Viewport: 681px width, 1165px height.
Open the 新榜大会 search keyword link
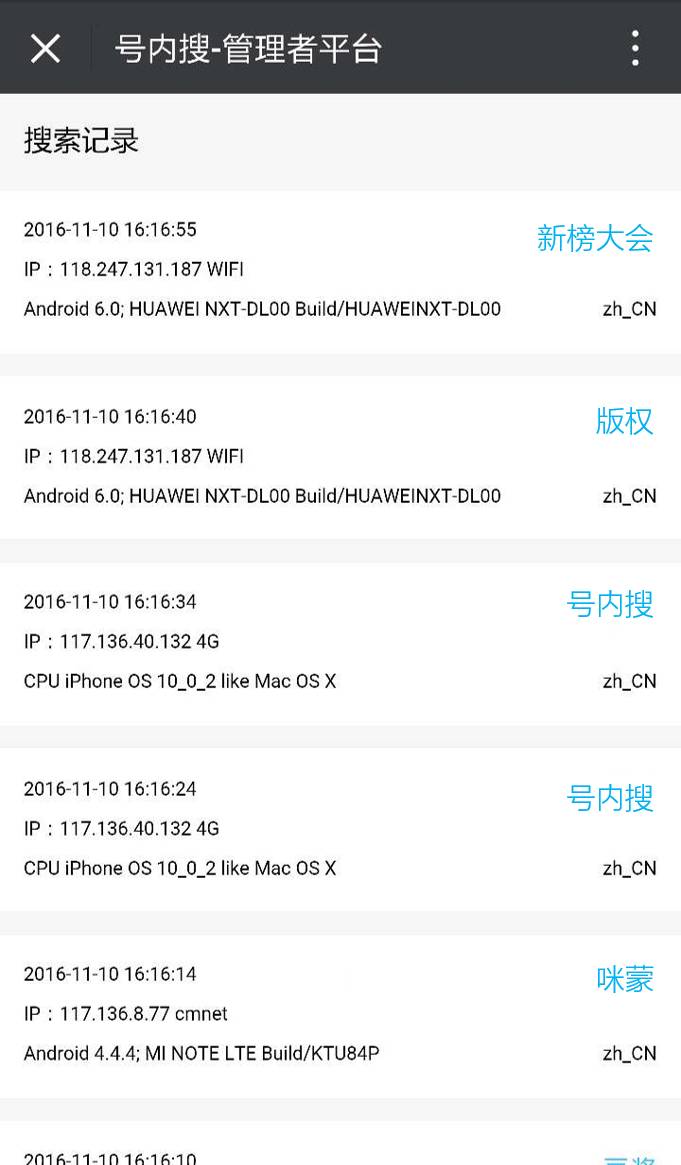click(x=595, y=238)
